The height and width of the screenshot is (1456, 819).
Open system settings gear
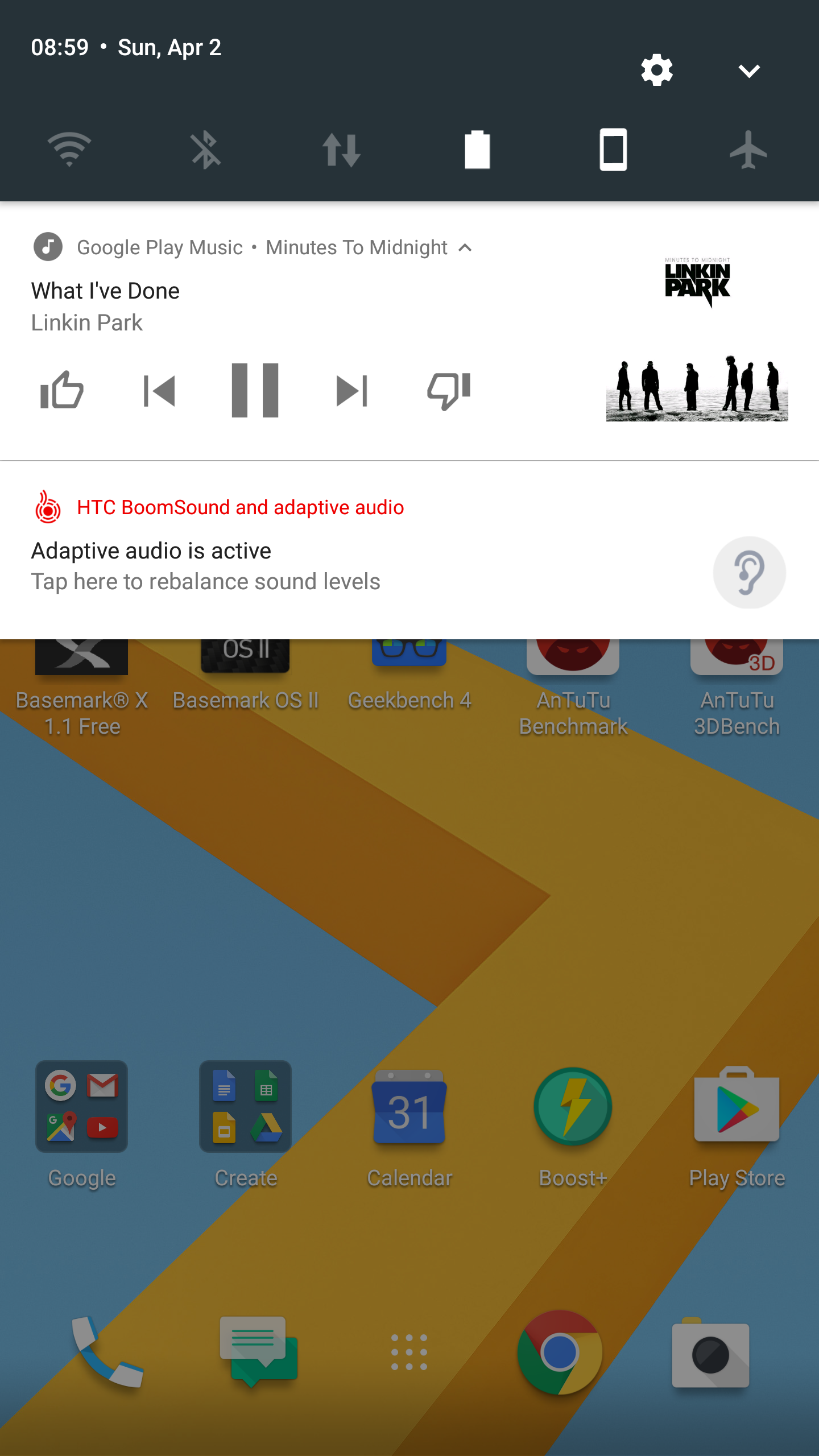pyautogui.click(x=657, y=71)
